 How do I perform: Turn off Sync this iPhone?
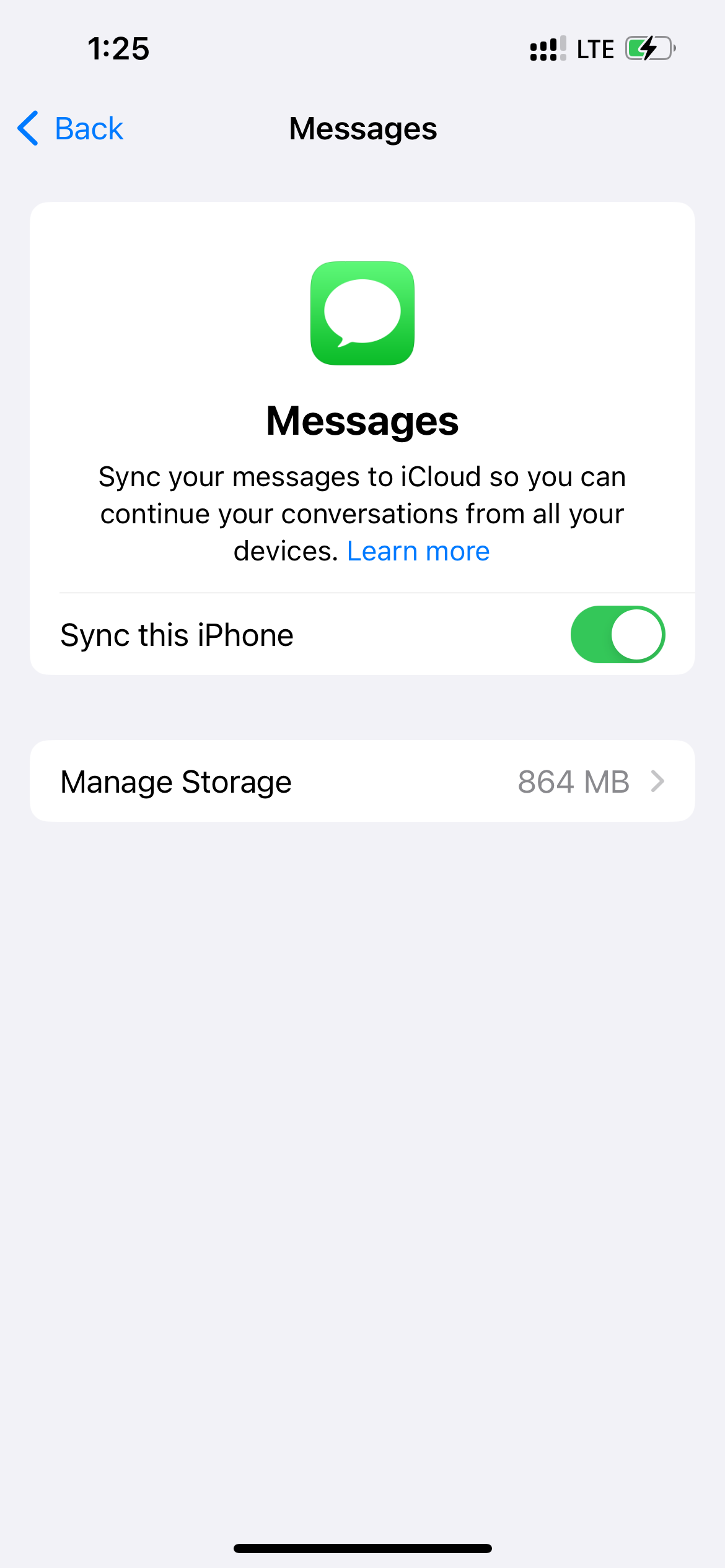[x=617, y=635]
